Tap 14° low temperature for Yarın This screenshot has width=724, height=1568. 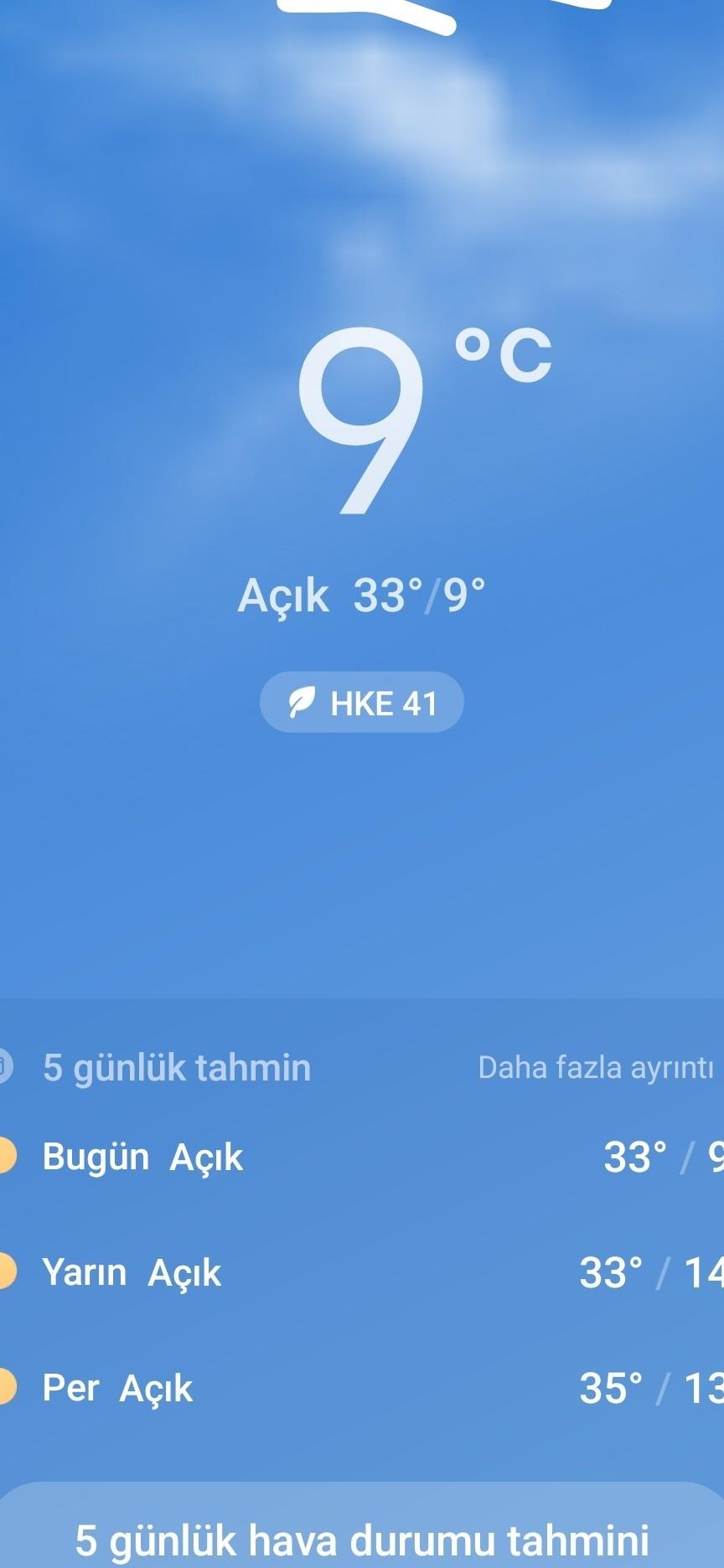click(708, 1272)
